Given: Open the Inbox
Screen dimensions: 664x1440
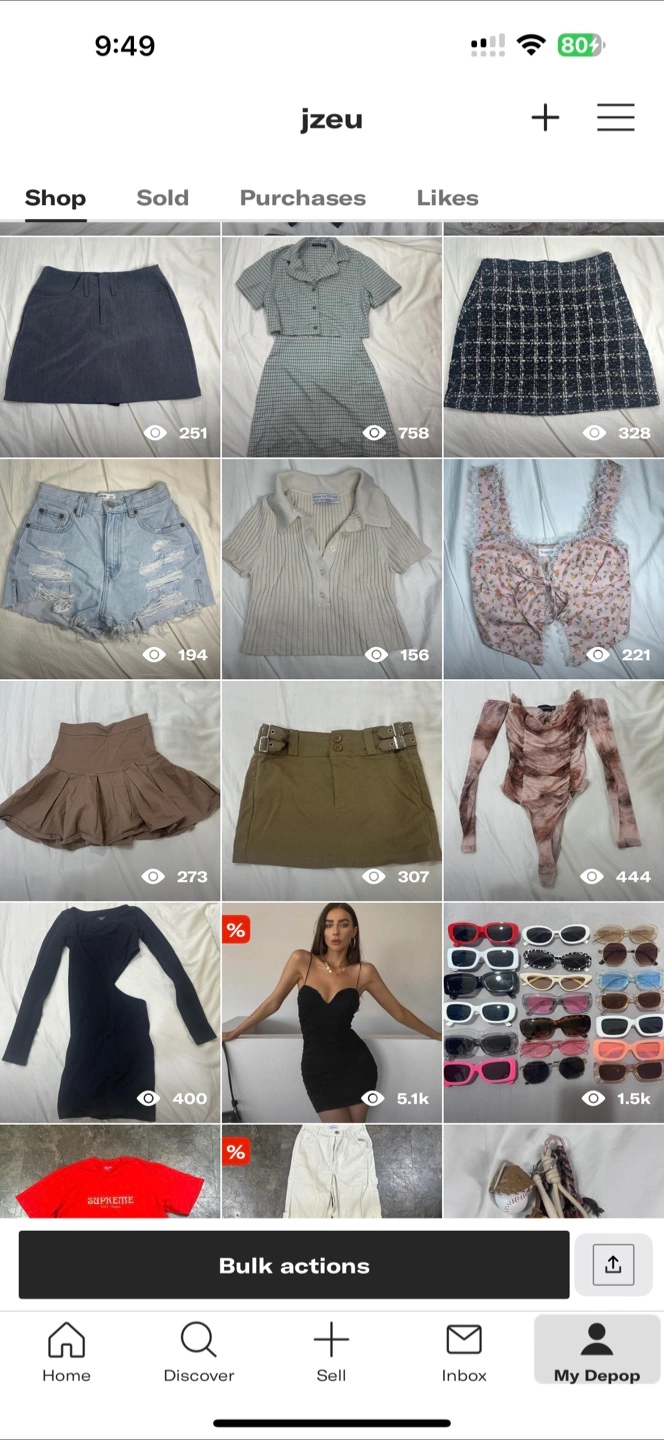Looking at the screenshot, I should point(464,1352).
